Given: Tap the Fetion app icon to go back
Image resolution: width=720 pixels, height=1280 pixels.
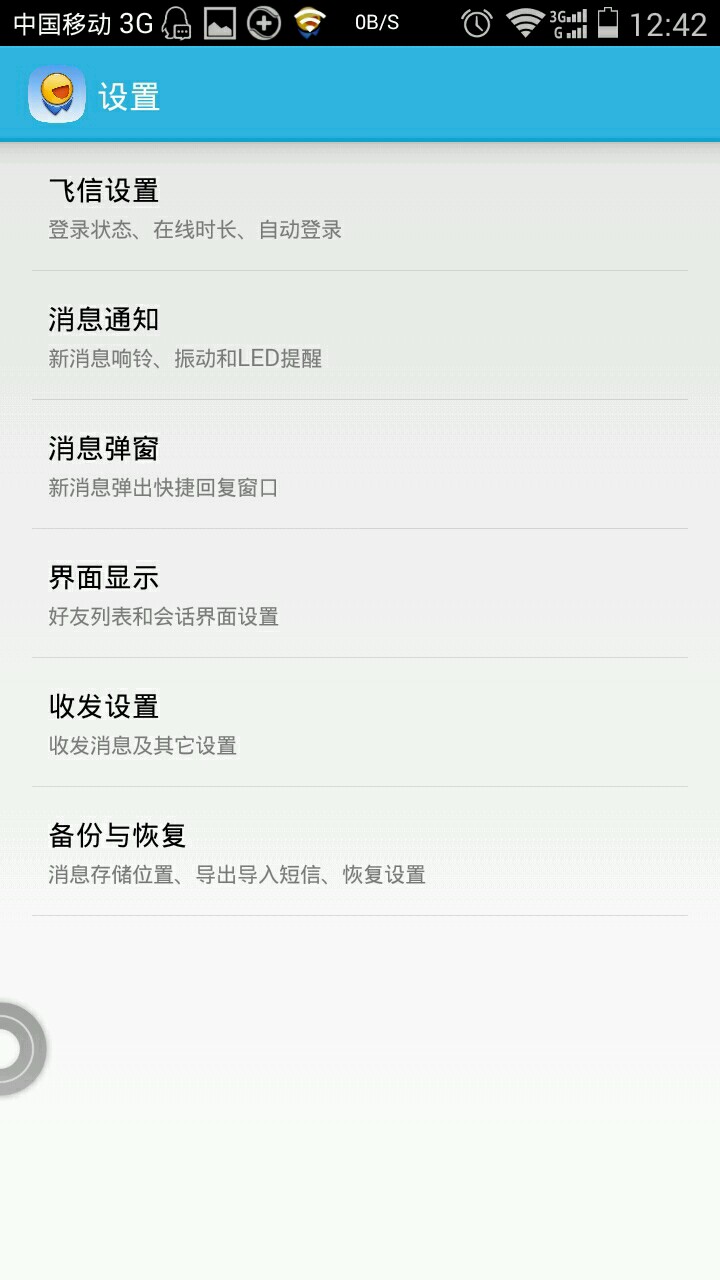Looking at the screenshot, I should coord(57,96).
